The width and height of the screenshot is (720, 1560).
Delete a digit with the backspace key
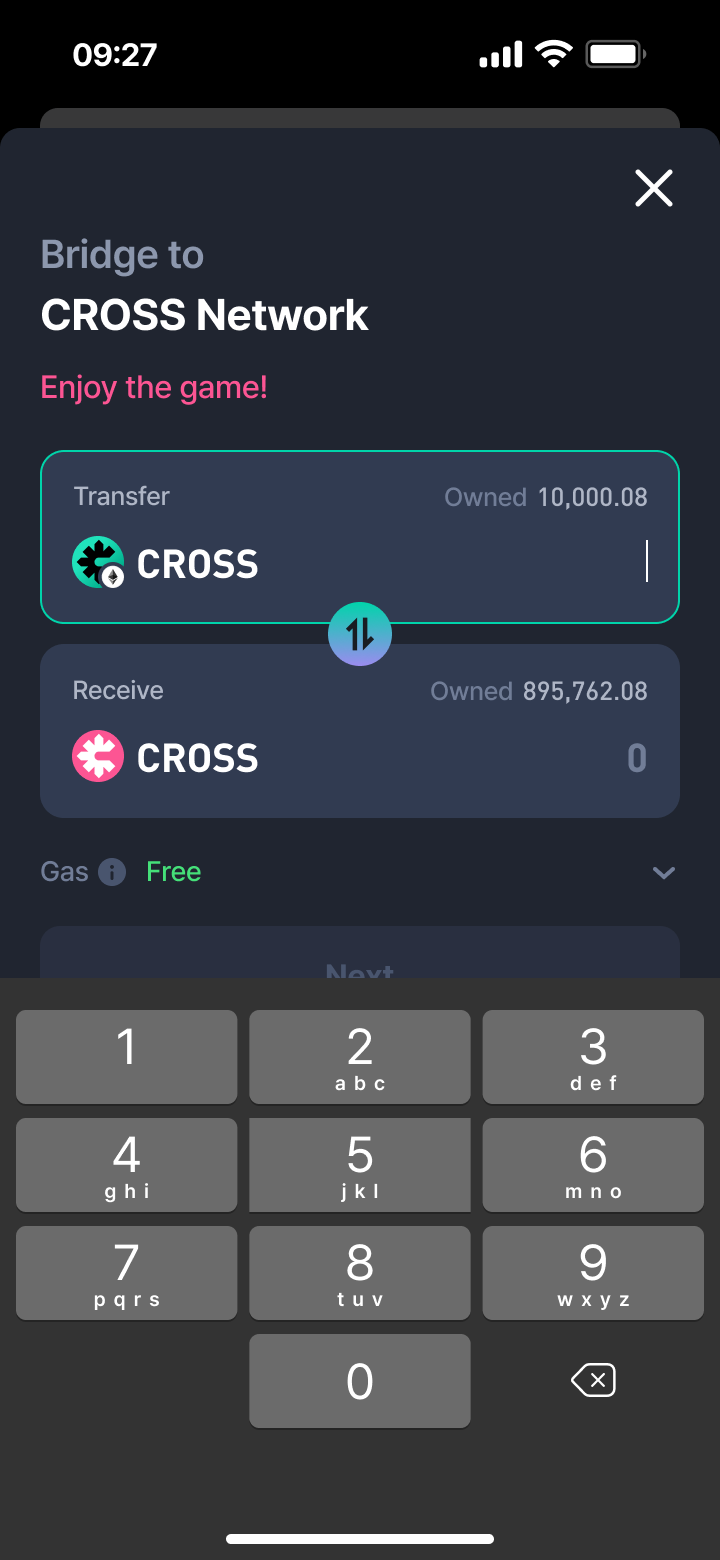[593, 1381]
